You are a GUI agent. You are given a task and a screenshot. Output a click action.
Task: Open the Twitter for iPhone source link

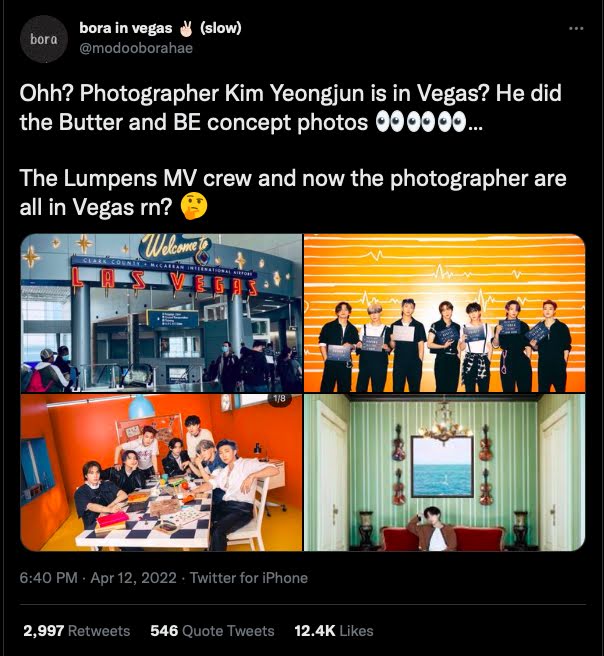249,578
